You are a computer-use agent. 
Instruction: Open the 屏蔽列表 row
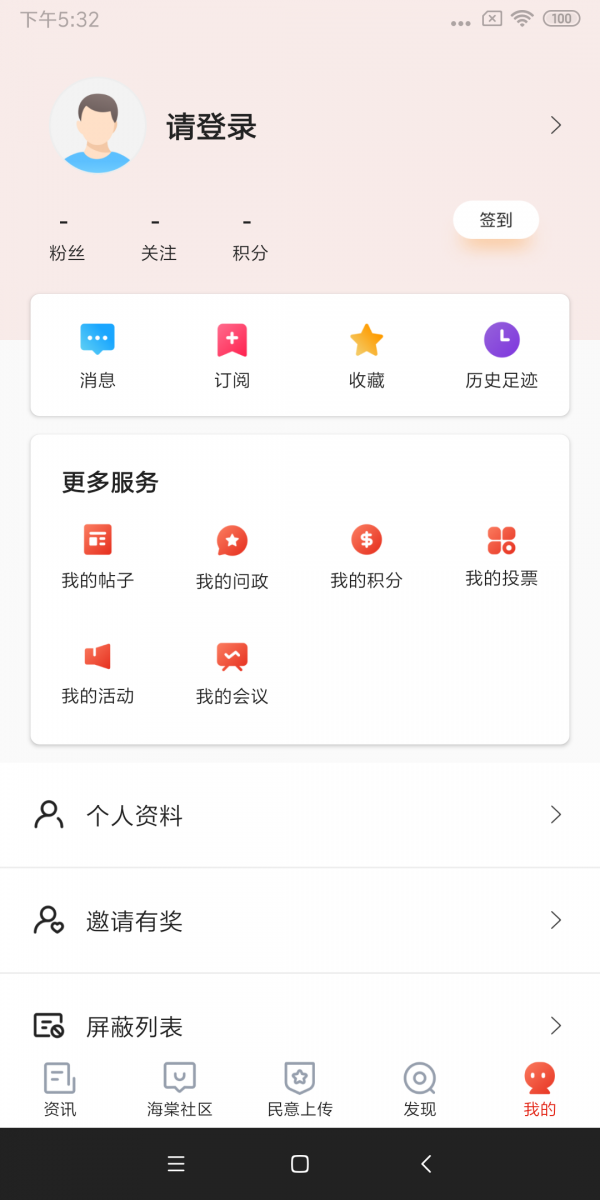coord(300,1026)
